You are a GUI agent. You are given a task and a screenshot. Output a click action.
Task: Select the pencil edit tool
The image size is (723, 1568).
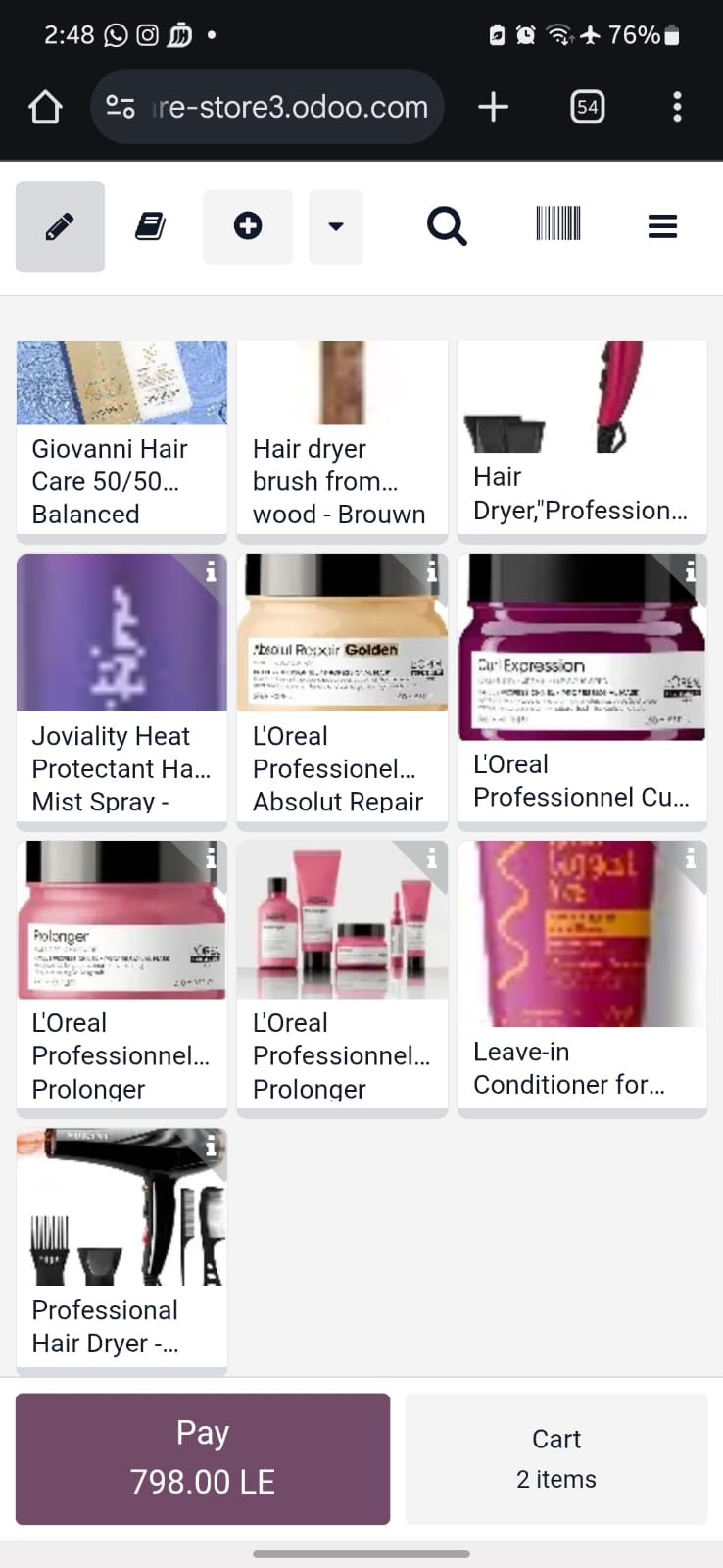tap(60, 226)
